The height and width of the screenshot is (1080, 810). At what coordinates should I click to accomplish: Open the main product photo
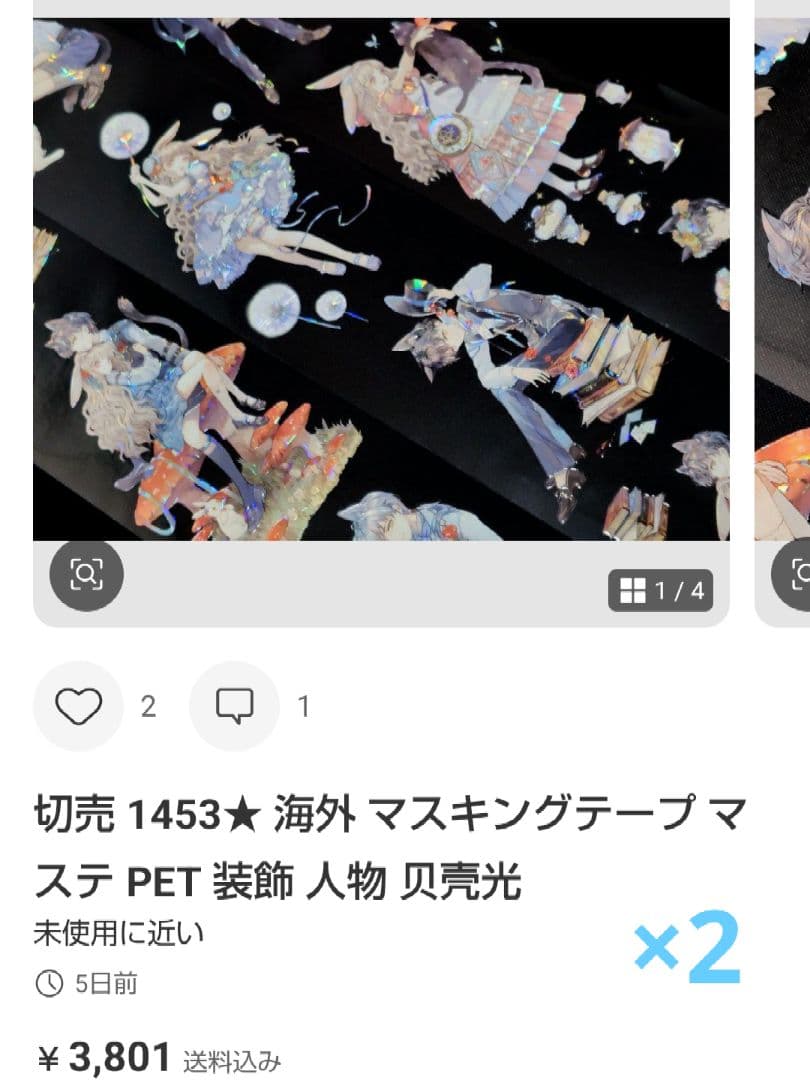point(380,280)
